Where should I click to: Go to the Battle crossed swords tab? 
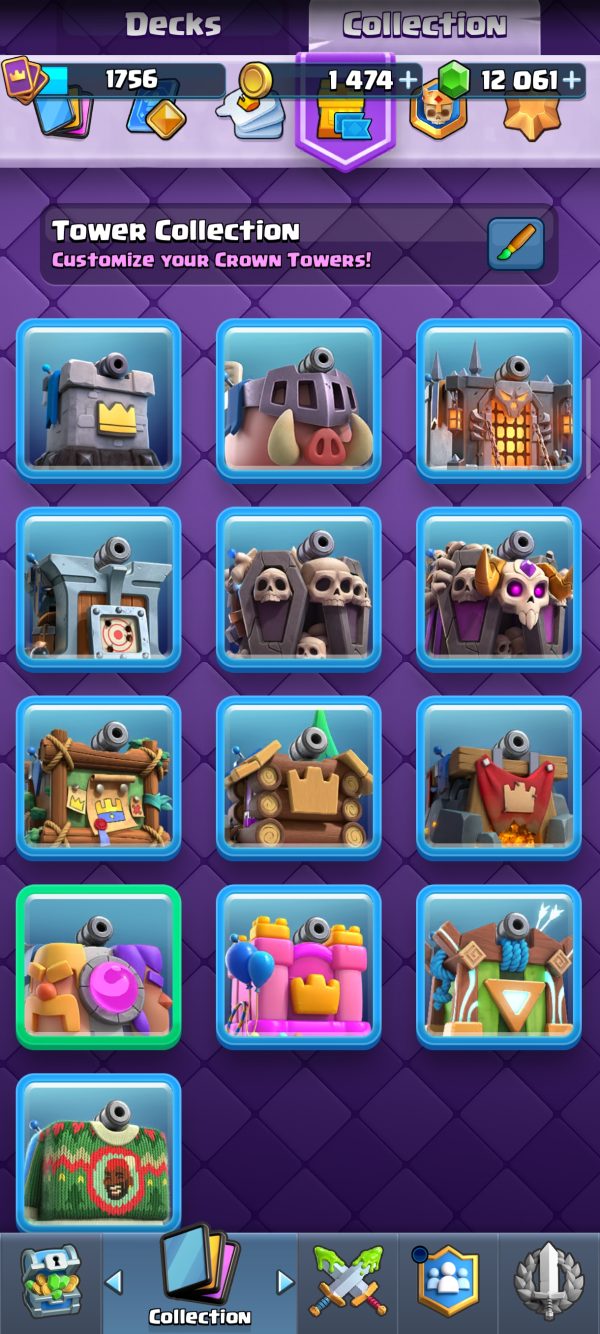[347, 1283]
